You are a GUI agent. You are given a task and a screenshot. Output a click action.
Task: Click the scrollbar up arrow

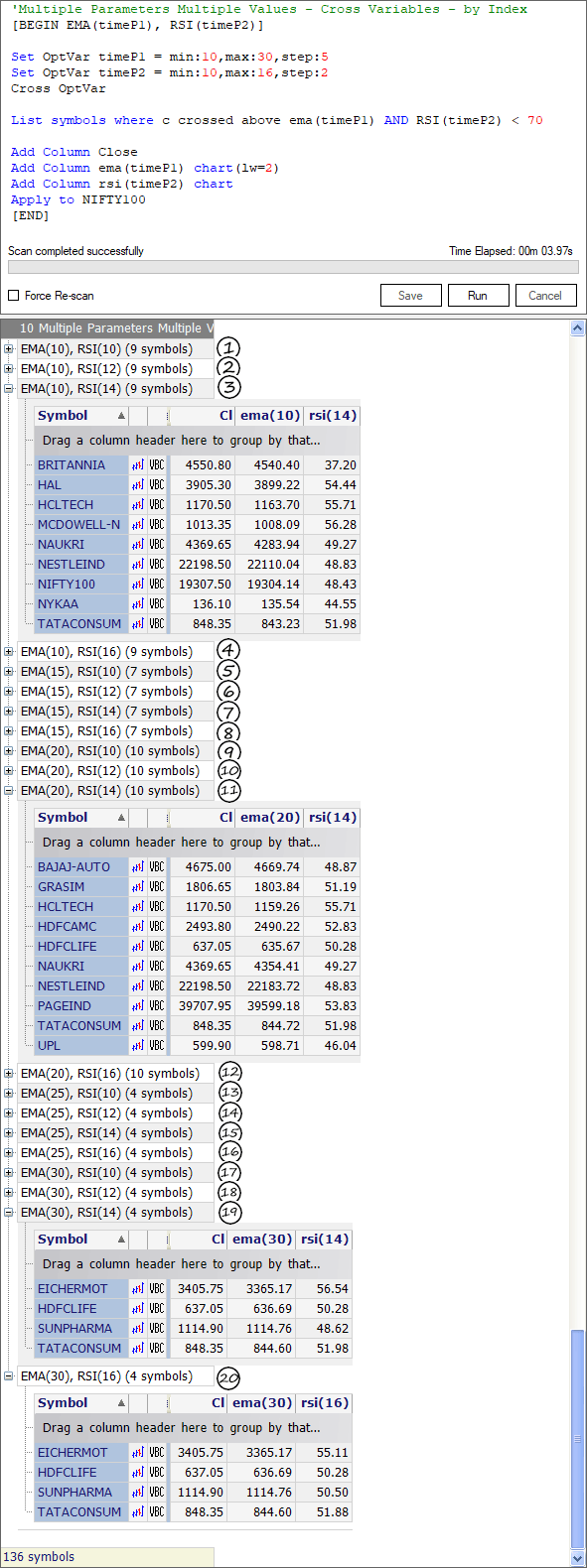(578, 328)
